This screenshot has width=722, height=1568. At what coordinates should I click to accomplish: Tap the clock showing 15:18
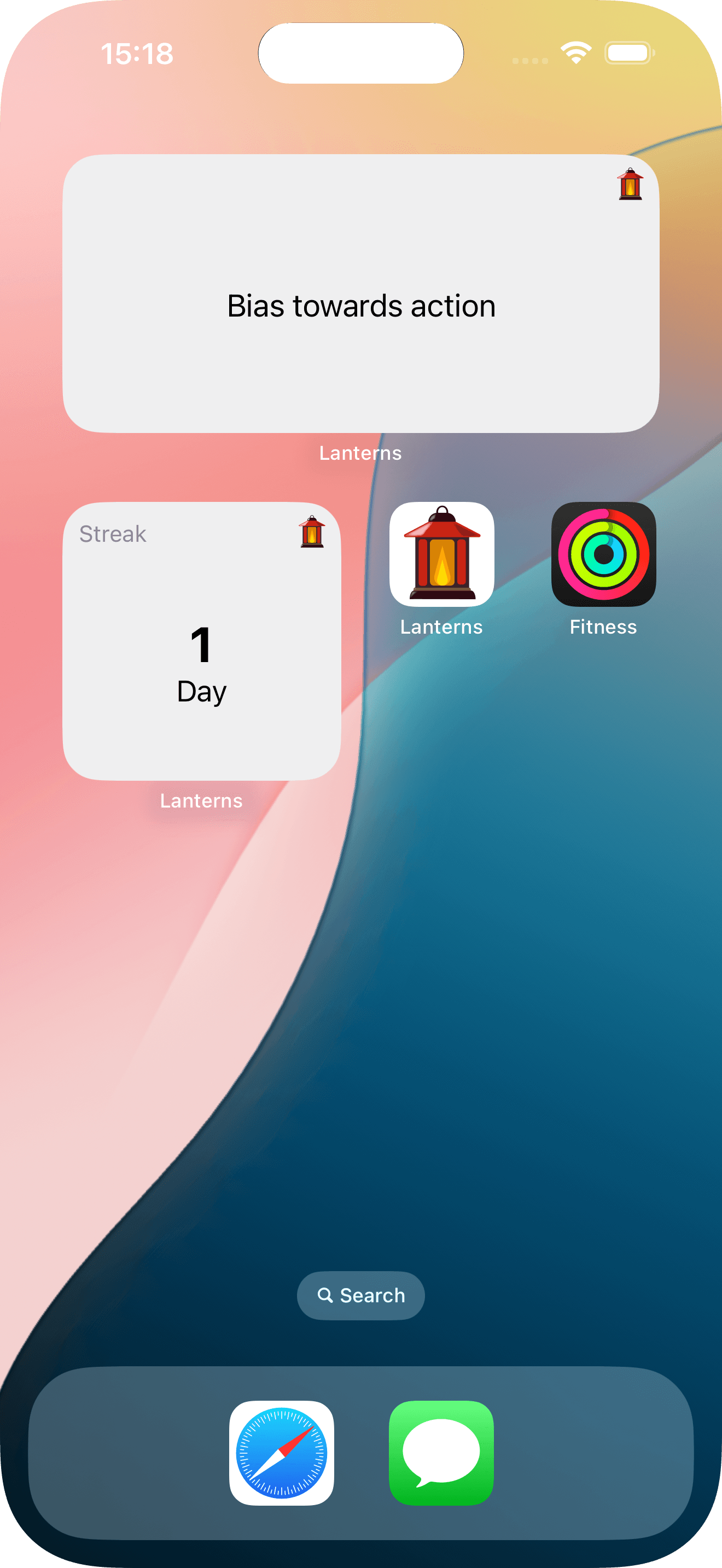click(137, 54)
